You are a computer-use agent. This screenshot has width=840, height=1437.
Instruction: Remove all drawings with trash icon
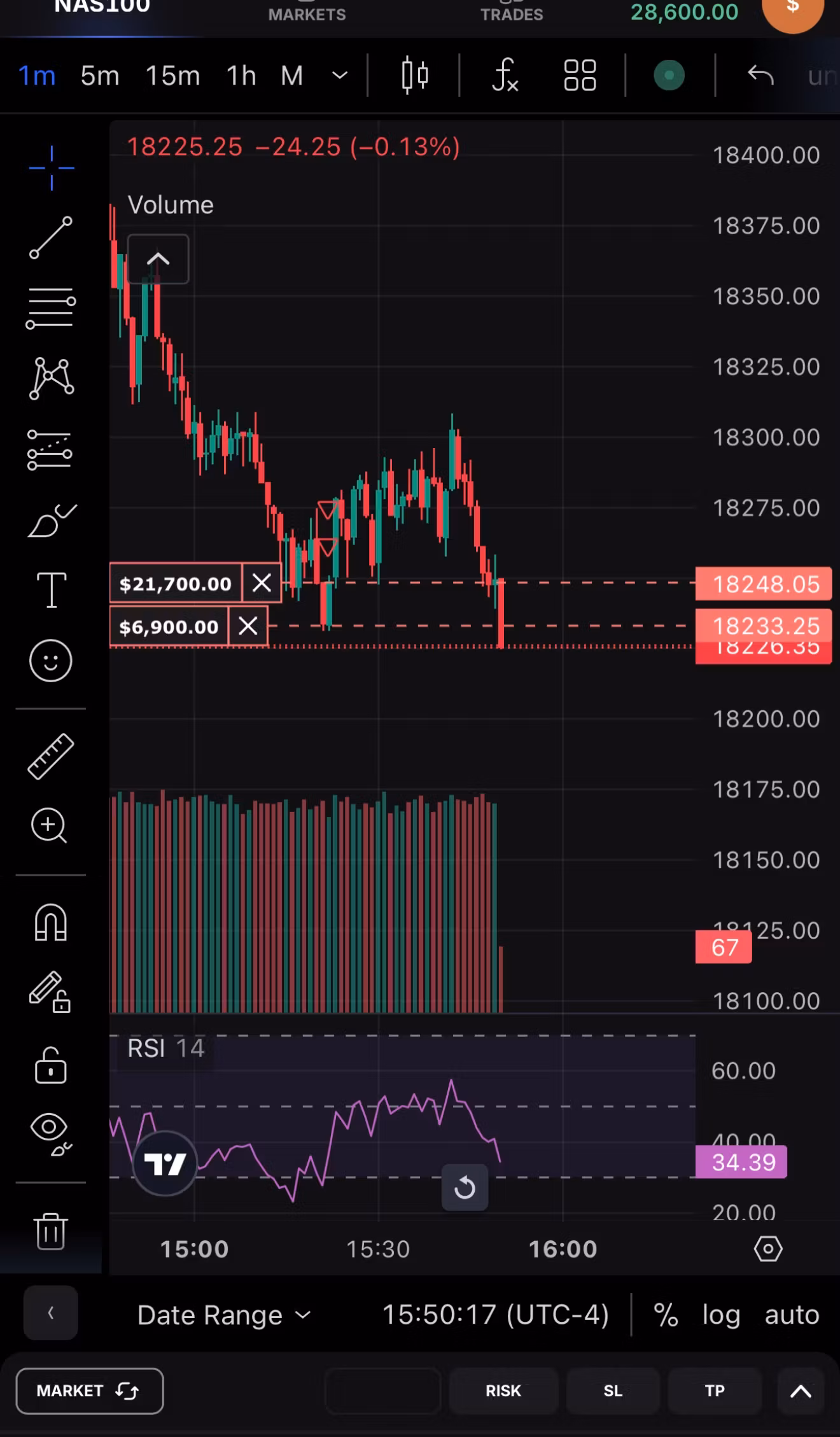[51, 1230]
